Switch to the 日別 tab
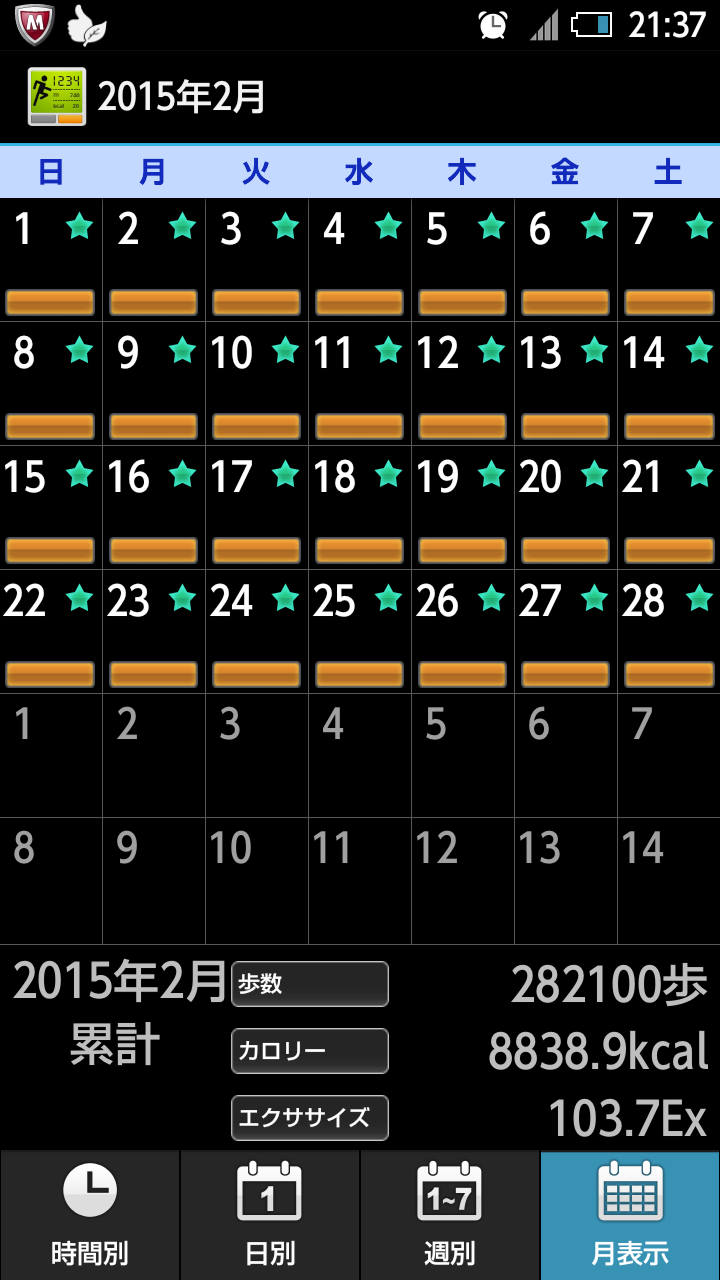Screen dimensions: 720x1280 click(270, 1215)
